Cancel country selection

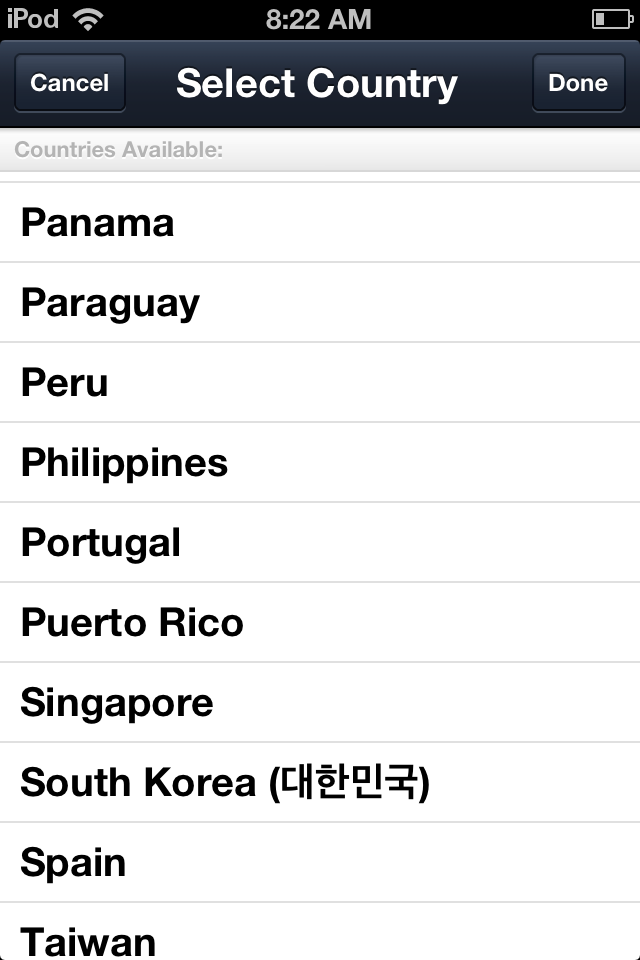click(x=69, y=83)
